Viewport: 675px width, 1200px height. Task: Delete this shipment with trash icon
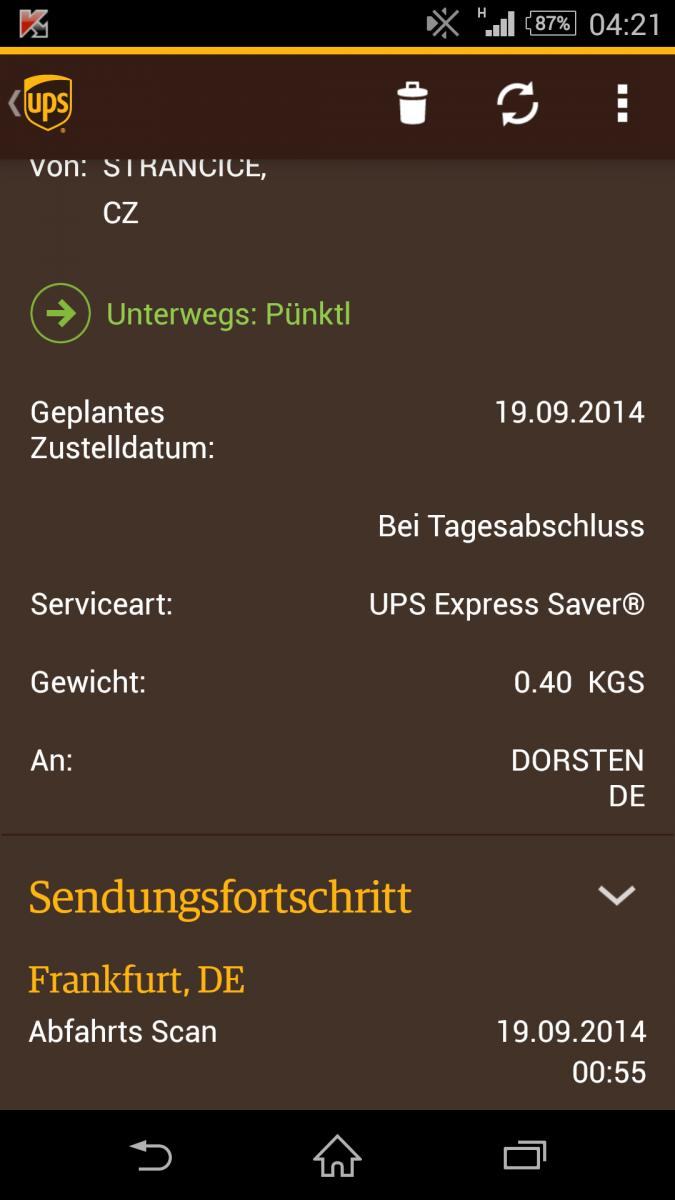point(412,103)
